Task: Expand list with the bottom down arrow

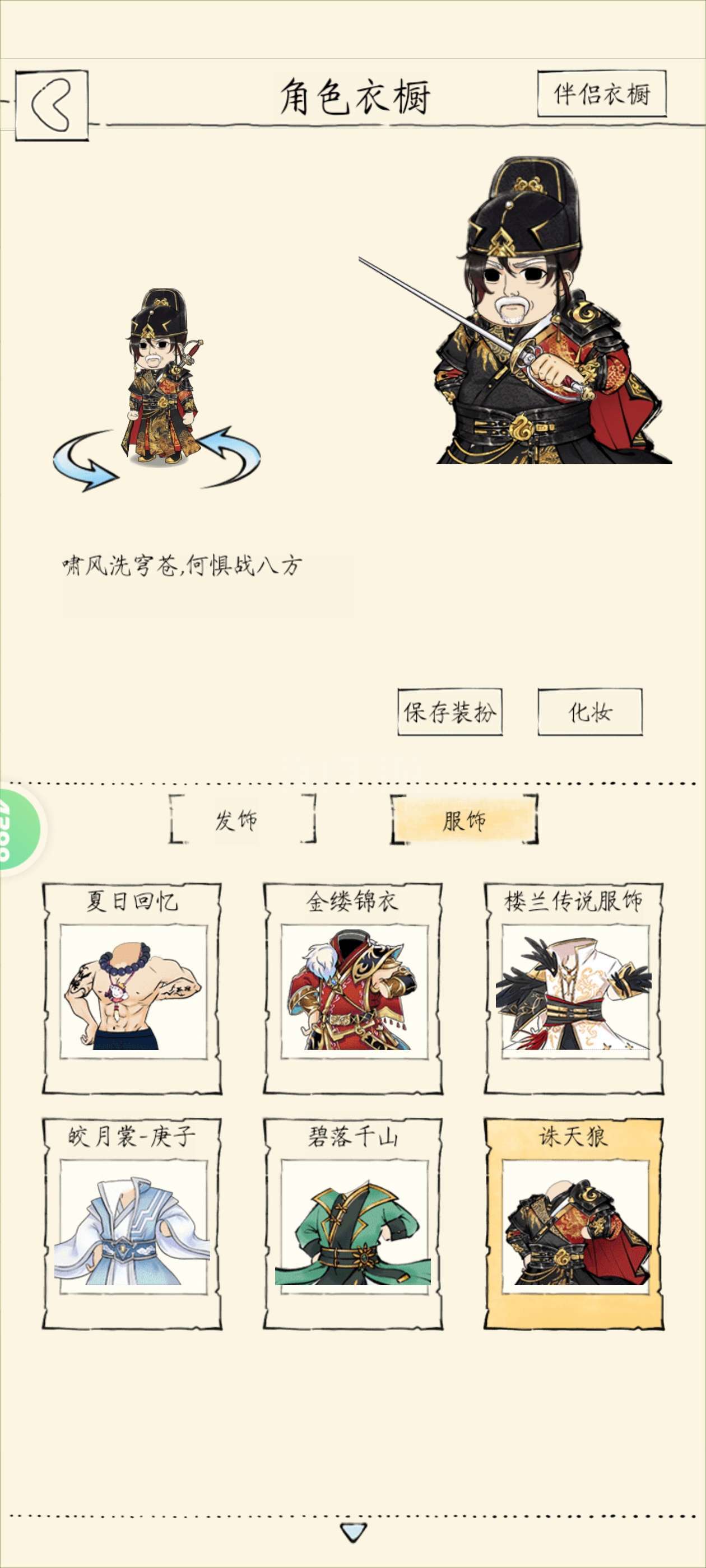Action: [354, 1533]
